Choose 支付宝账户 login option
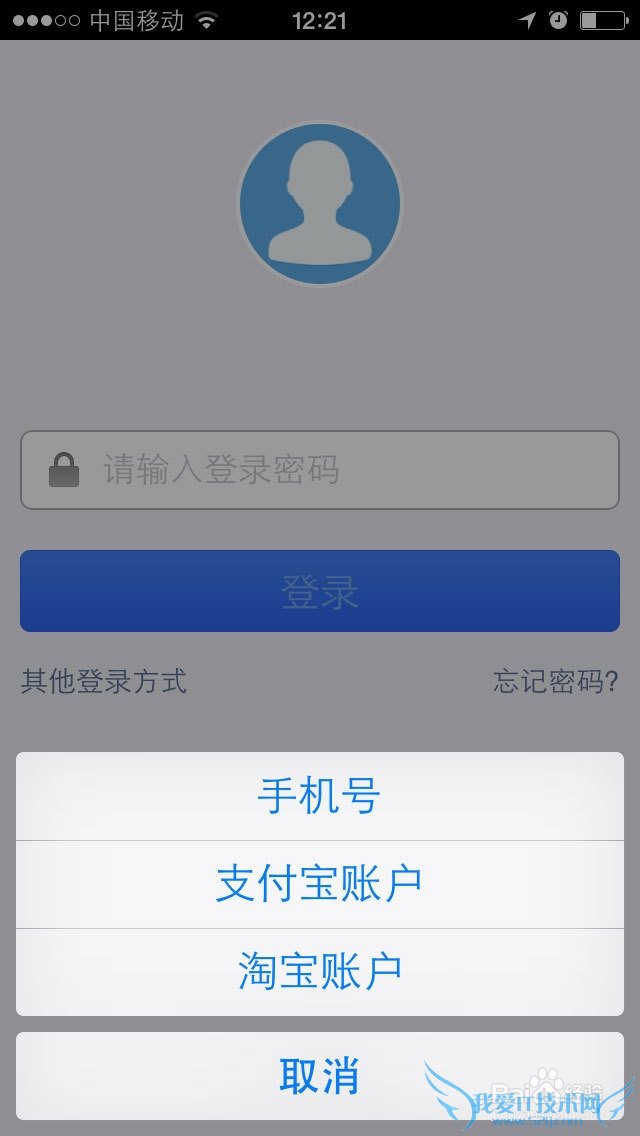 tap(319, 884)
